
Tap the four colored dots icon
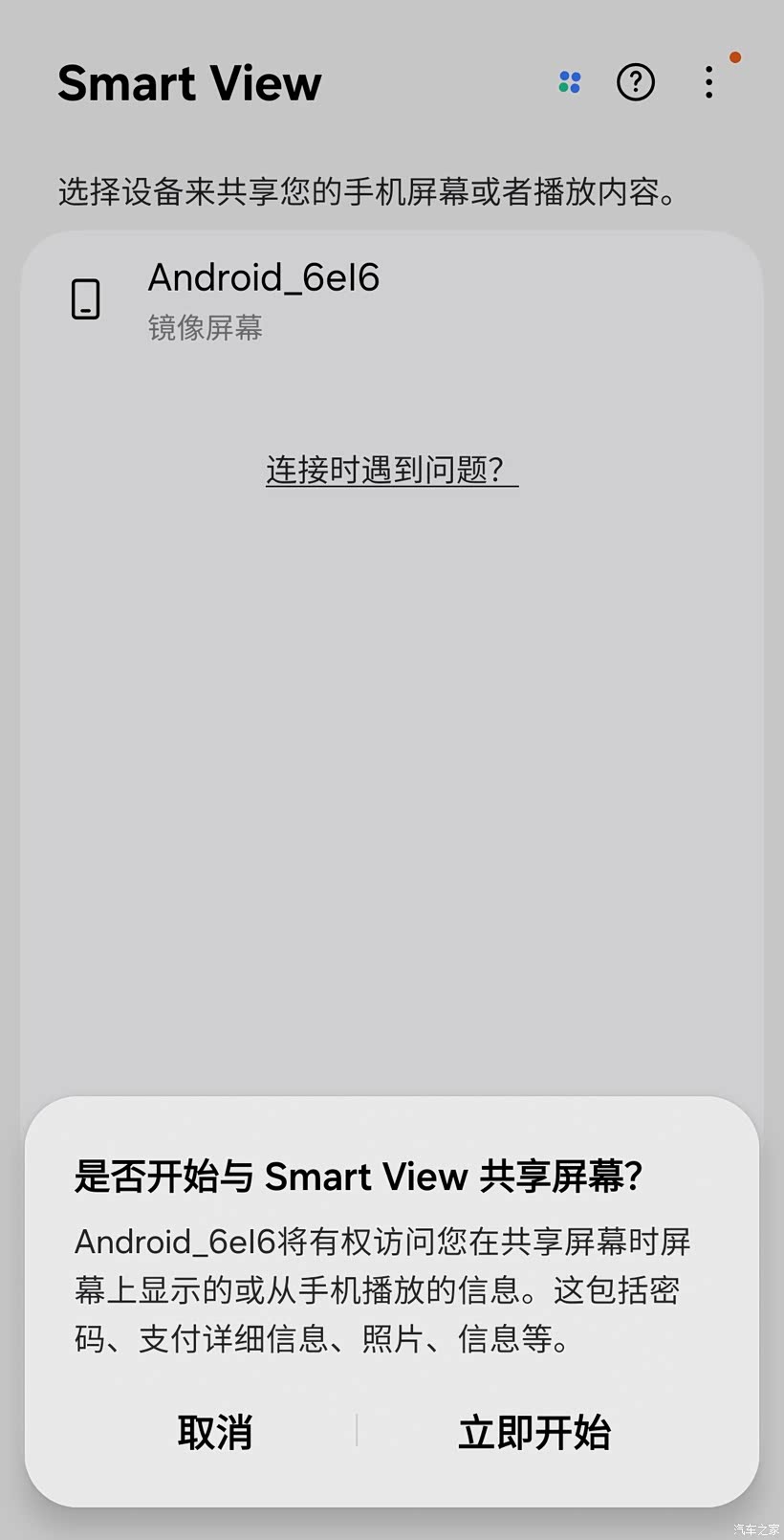click(570, 82)
